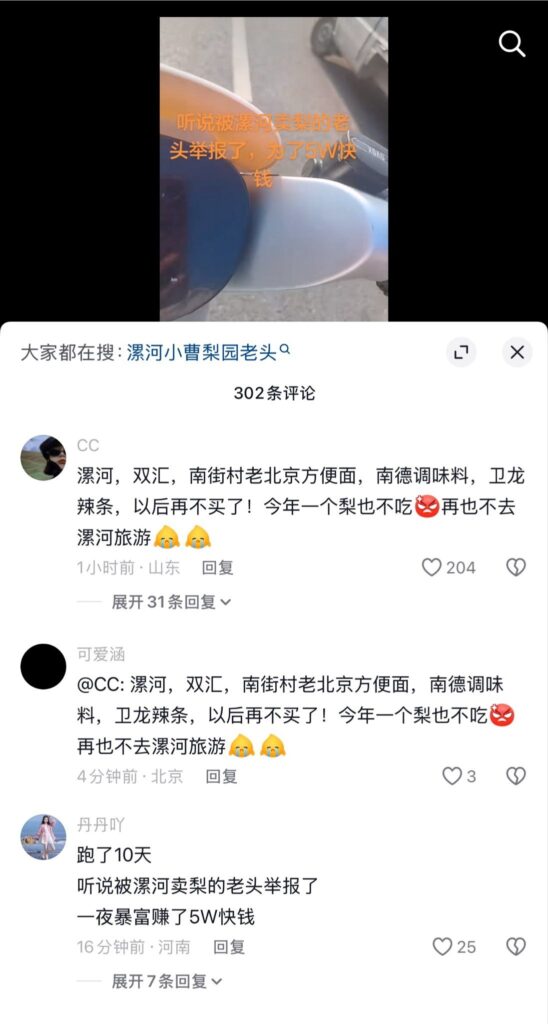Dislike CC's comment
This screenshot has height=1024, width=548.
click(x=516, y=568)
